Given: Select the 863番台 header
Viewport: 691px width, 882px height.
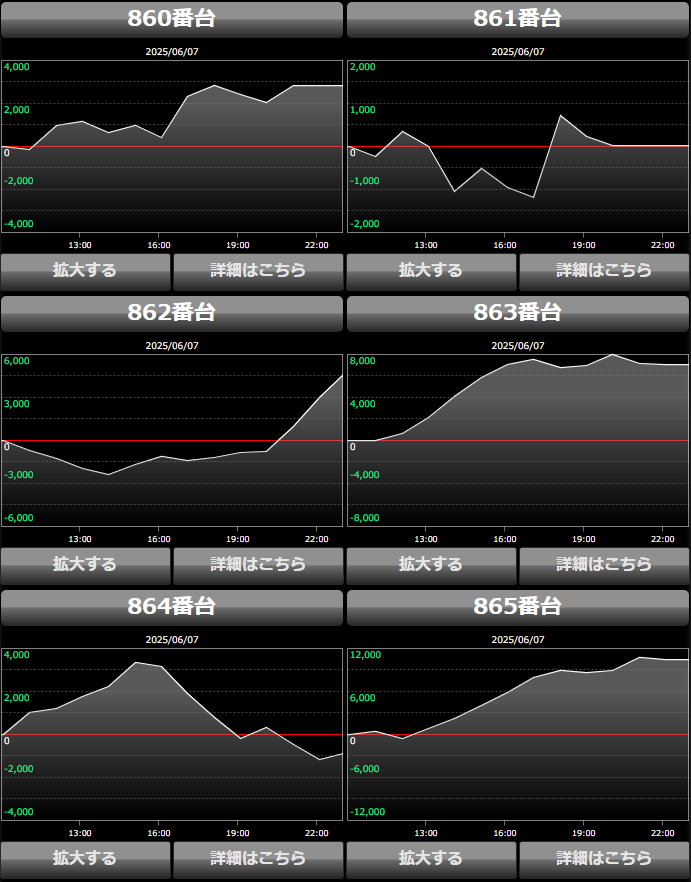Looking at the screenshot, I should pyautogui.click(x=518, y=313).
